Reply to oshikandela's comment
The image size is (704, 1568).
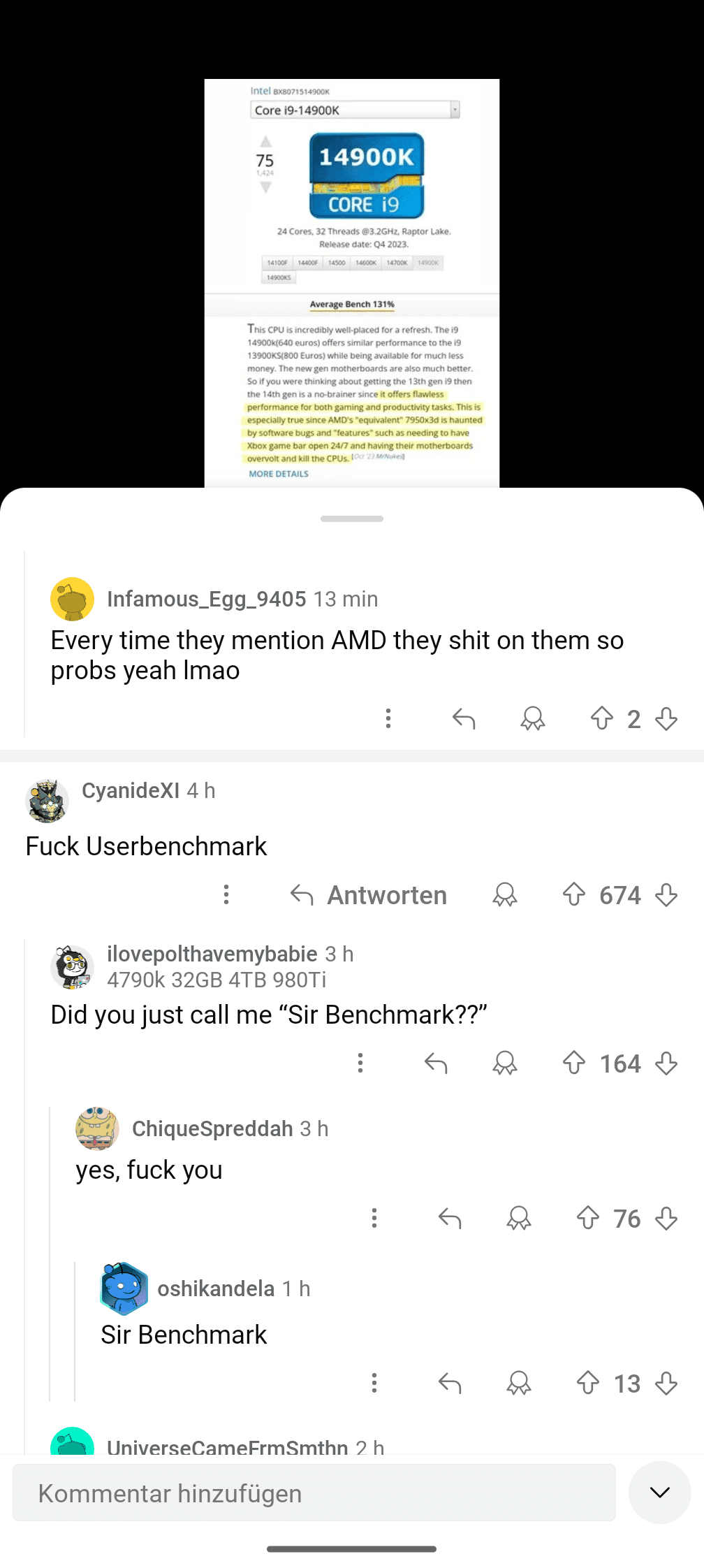coord(450,1383)
